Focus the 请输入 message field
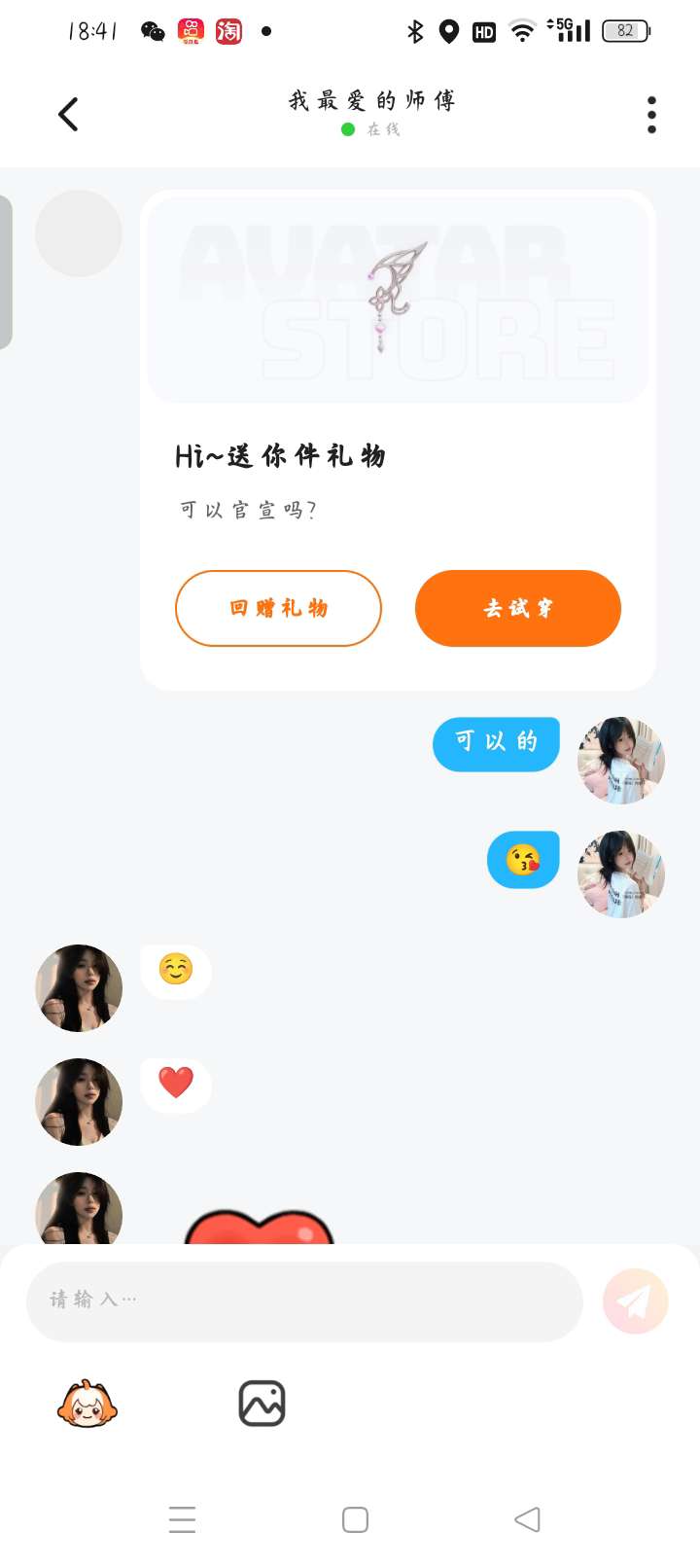The width and height of the screenshot is (700, 1568). (x=303, y=1301)
